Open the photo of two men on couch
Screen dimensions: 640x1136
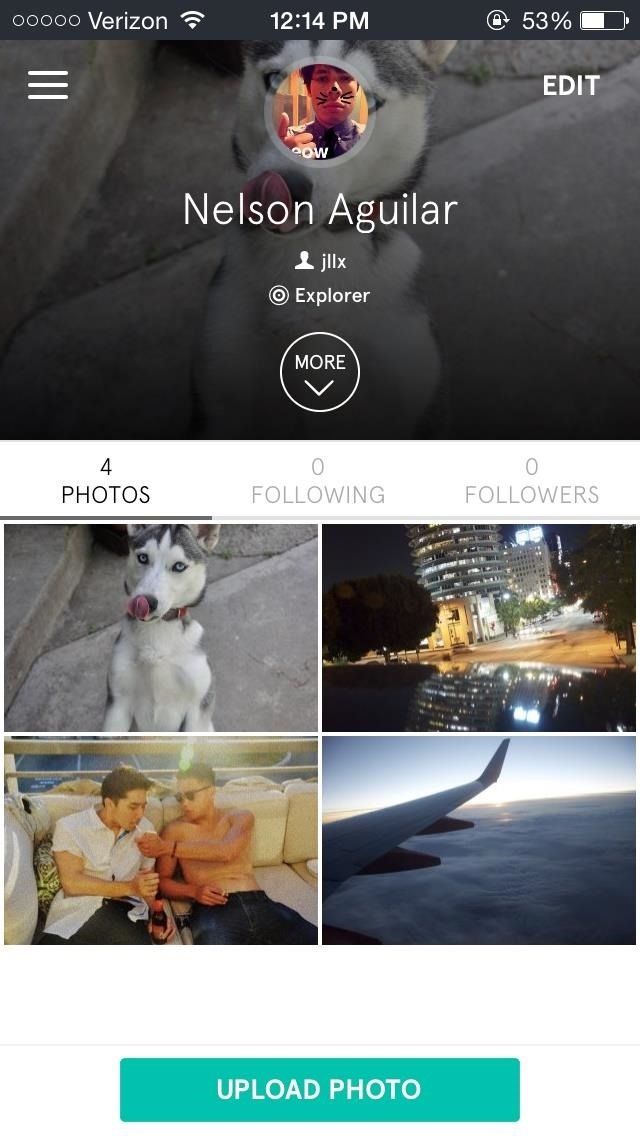pos(161,841)
